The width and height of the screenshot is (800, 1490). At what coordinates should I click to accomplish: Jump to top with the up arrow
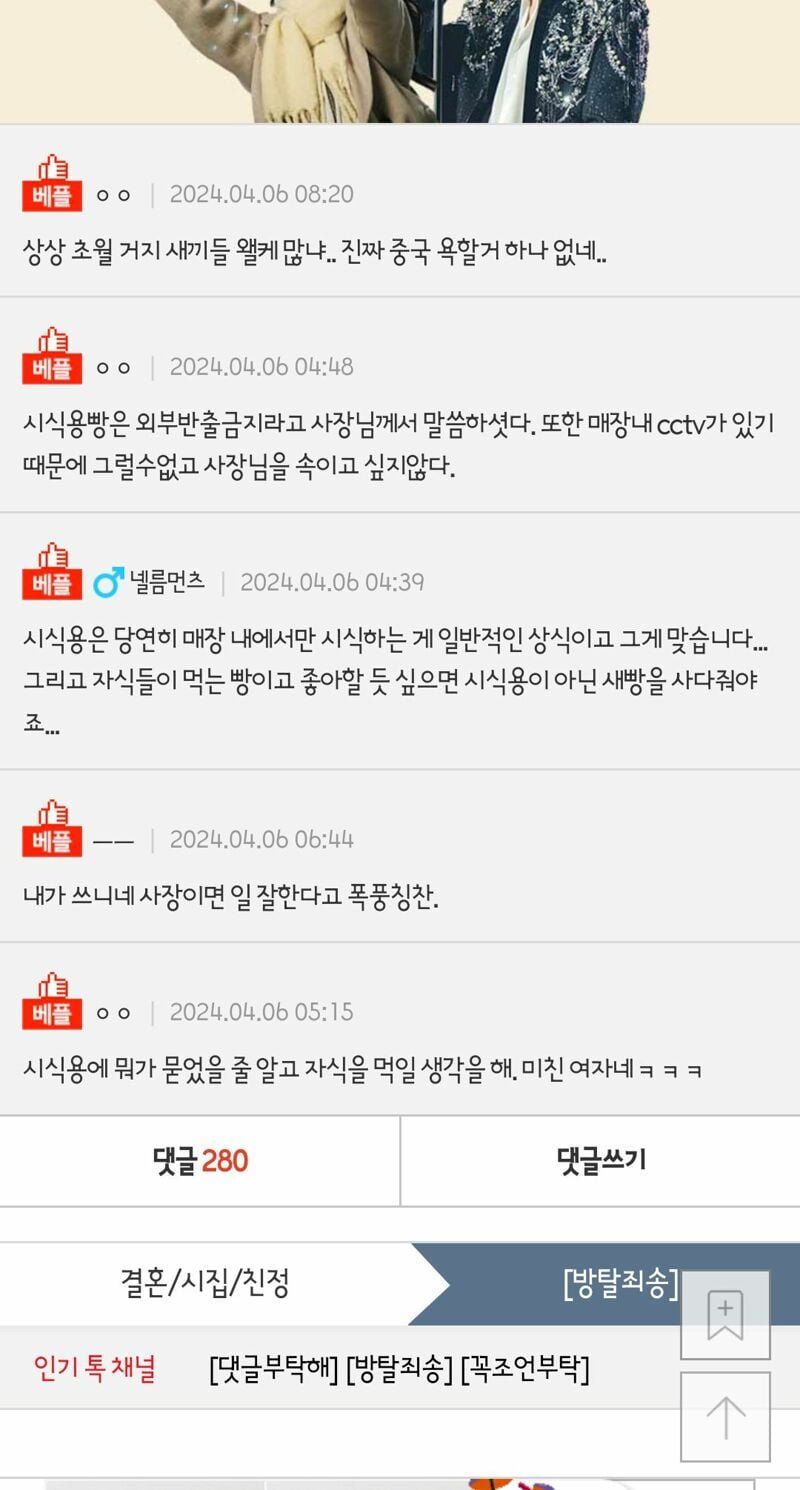[x=725, y=1416]
